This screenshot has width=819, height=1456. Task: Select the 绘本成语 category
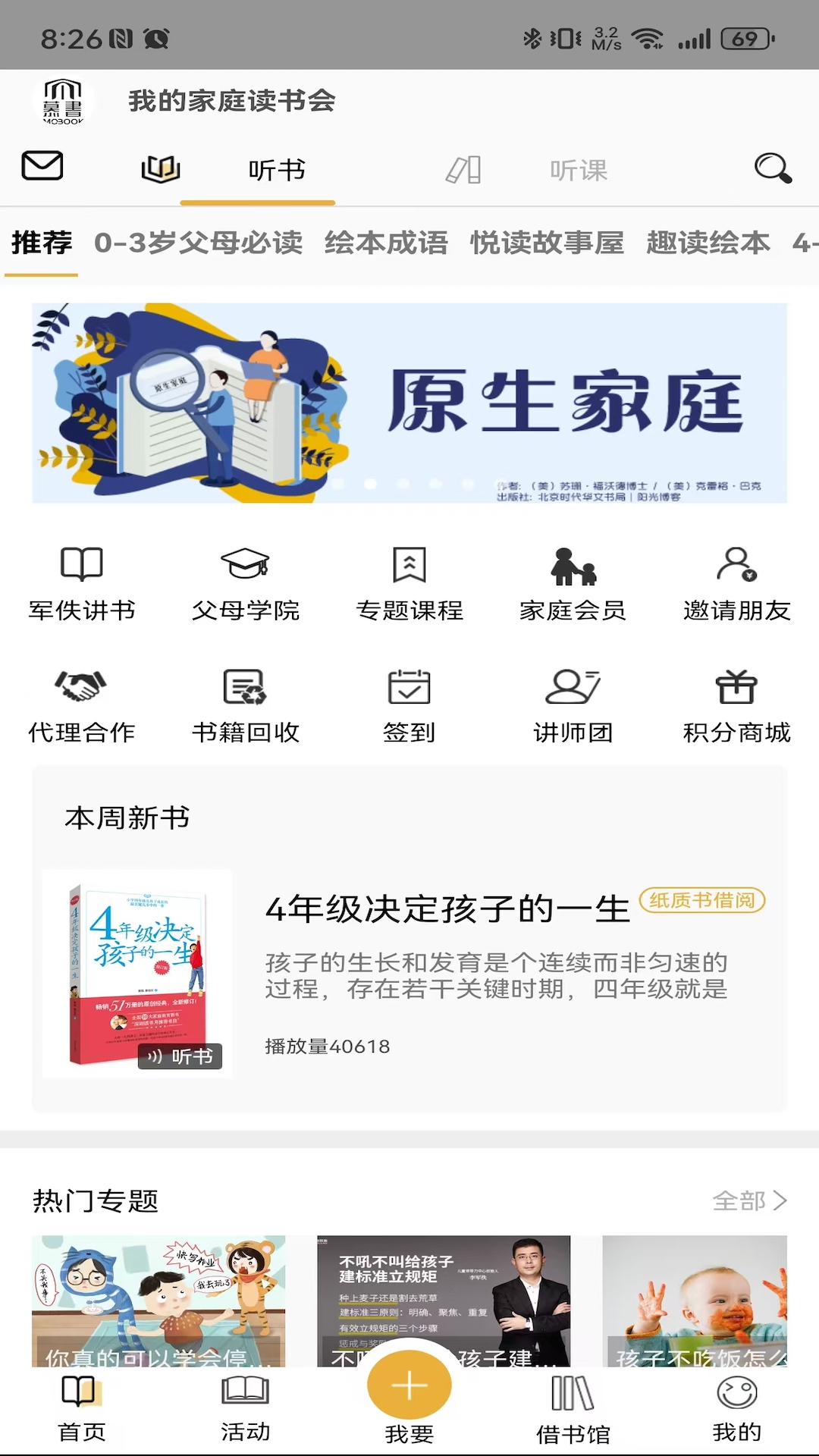pos(386,243)
